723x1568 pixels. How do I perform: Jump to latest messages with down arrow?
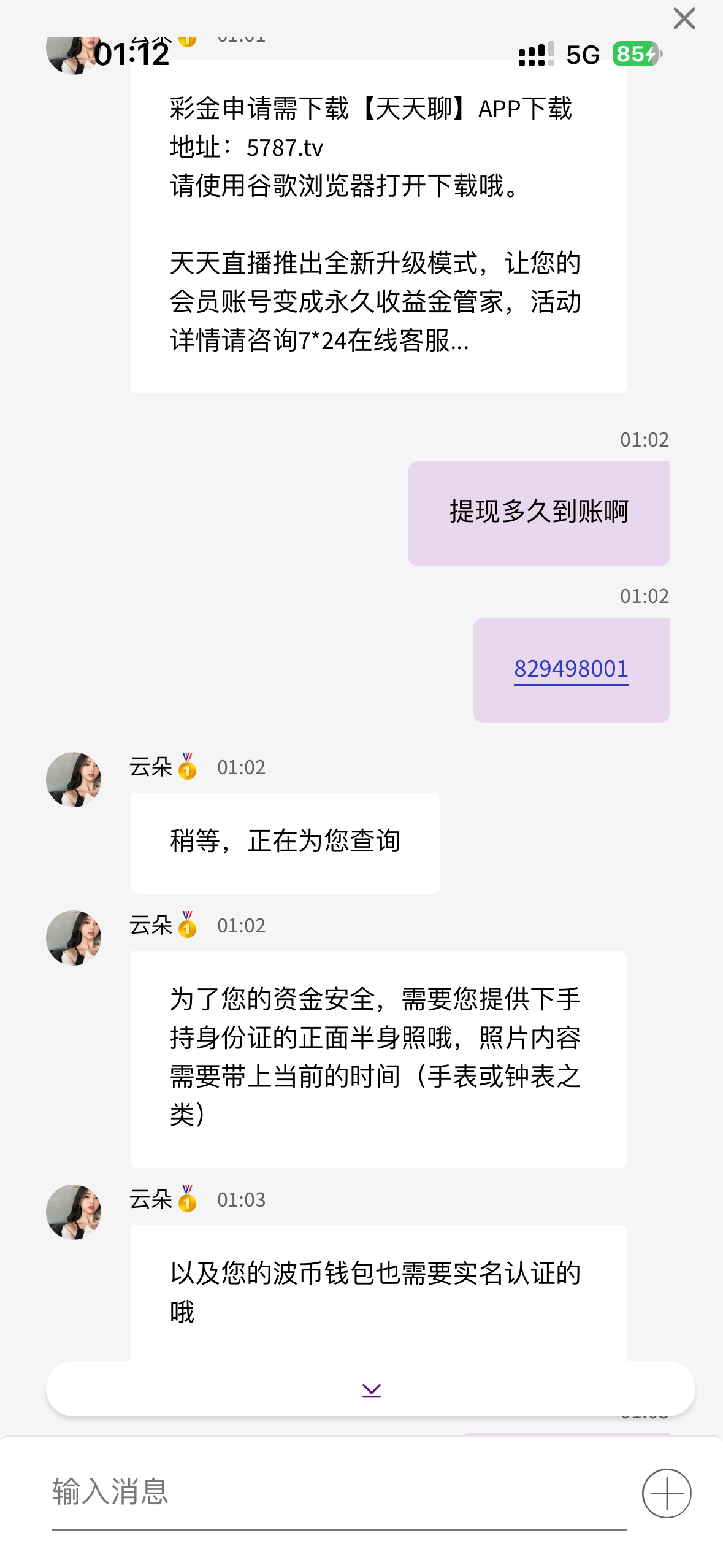click(371, 1389)
